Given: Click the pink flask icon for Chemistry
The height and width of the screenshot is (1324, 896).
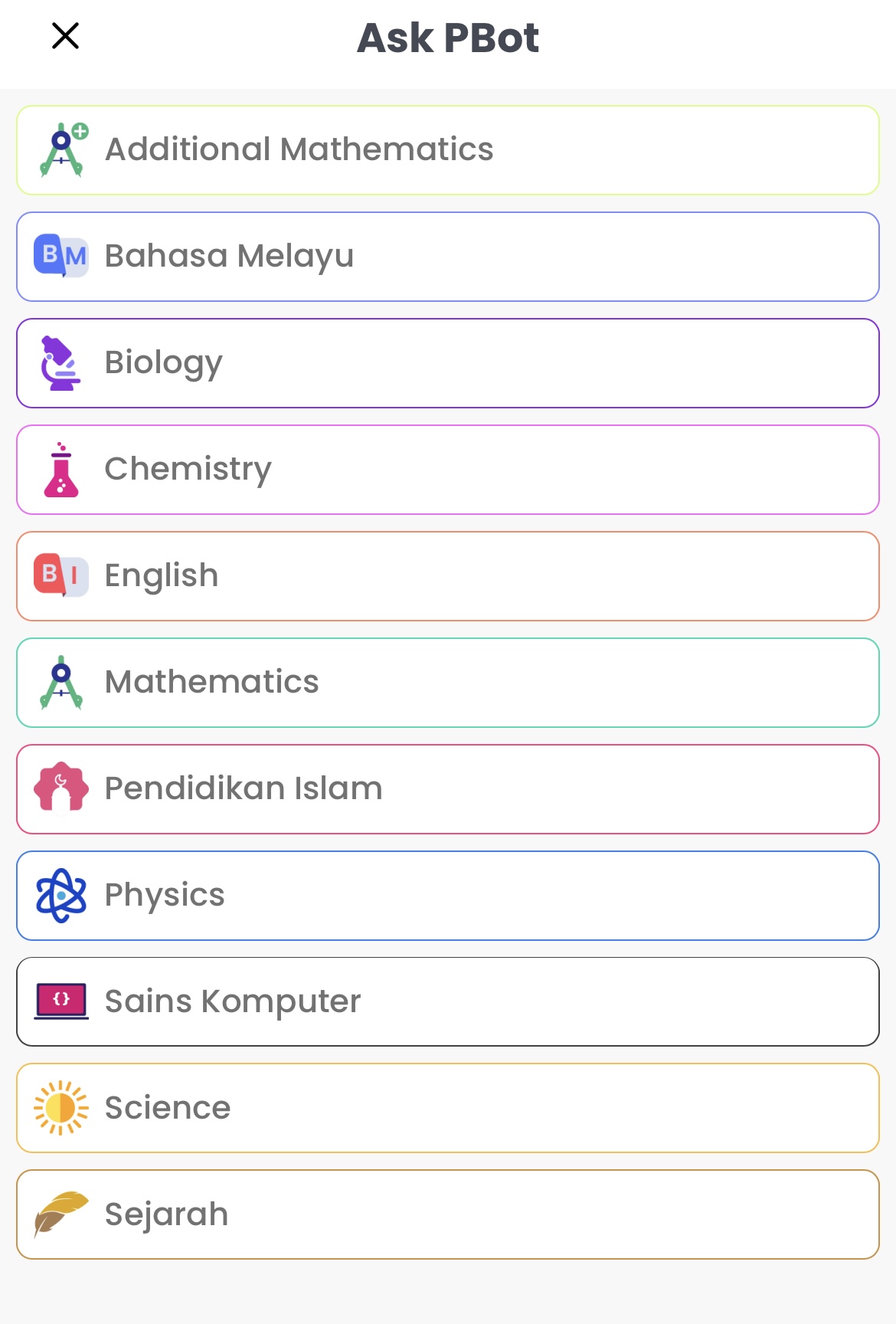Looking at the screenshot, I should 61,468.
